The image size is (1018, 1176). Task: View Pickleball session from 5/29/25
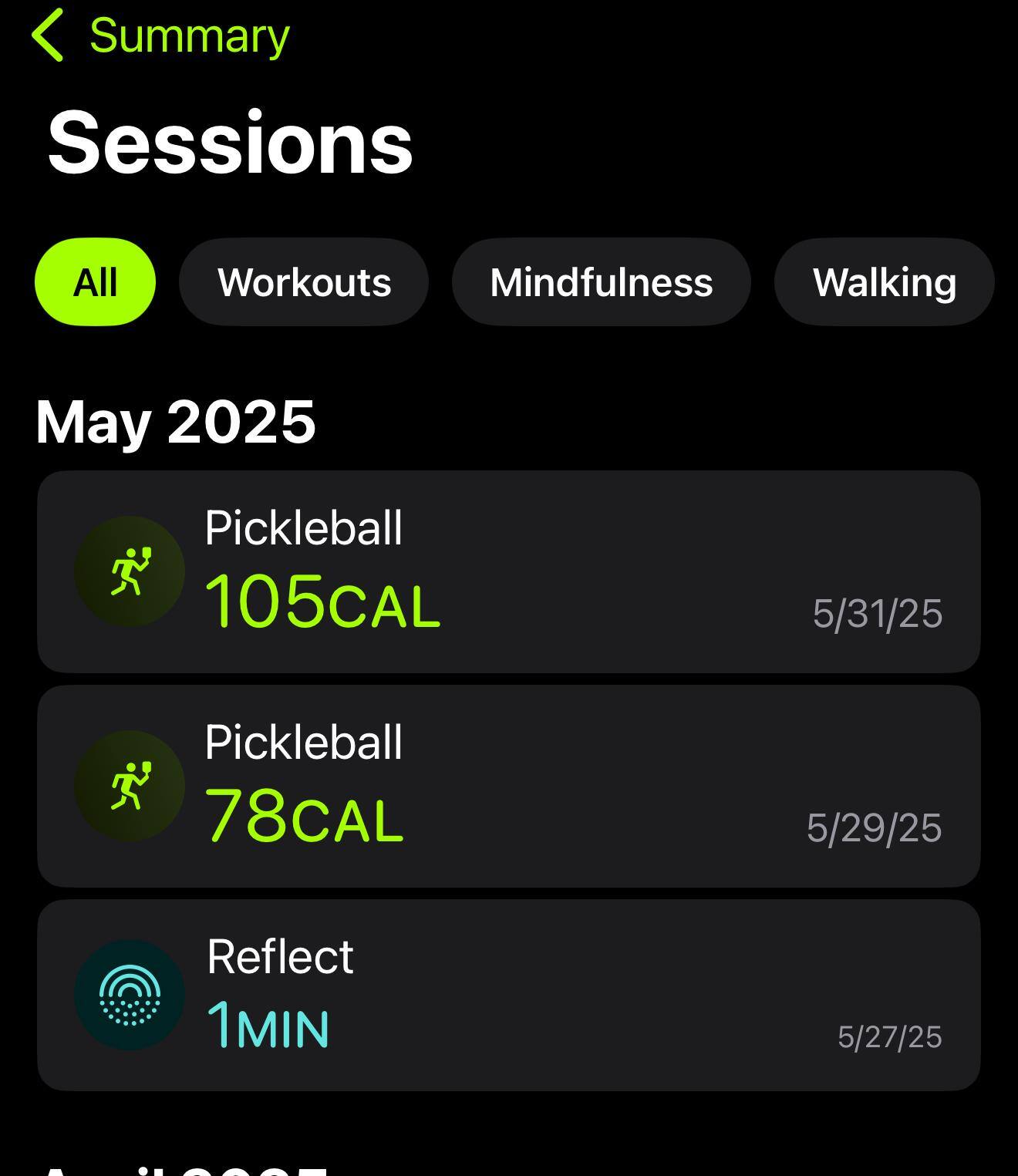pos(509,786)
